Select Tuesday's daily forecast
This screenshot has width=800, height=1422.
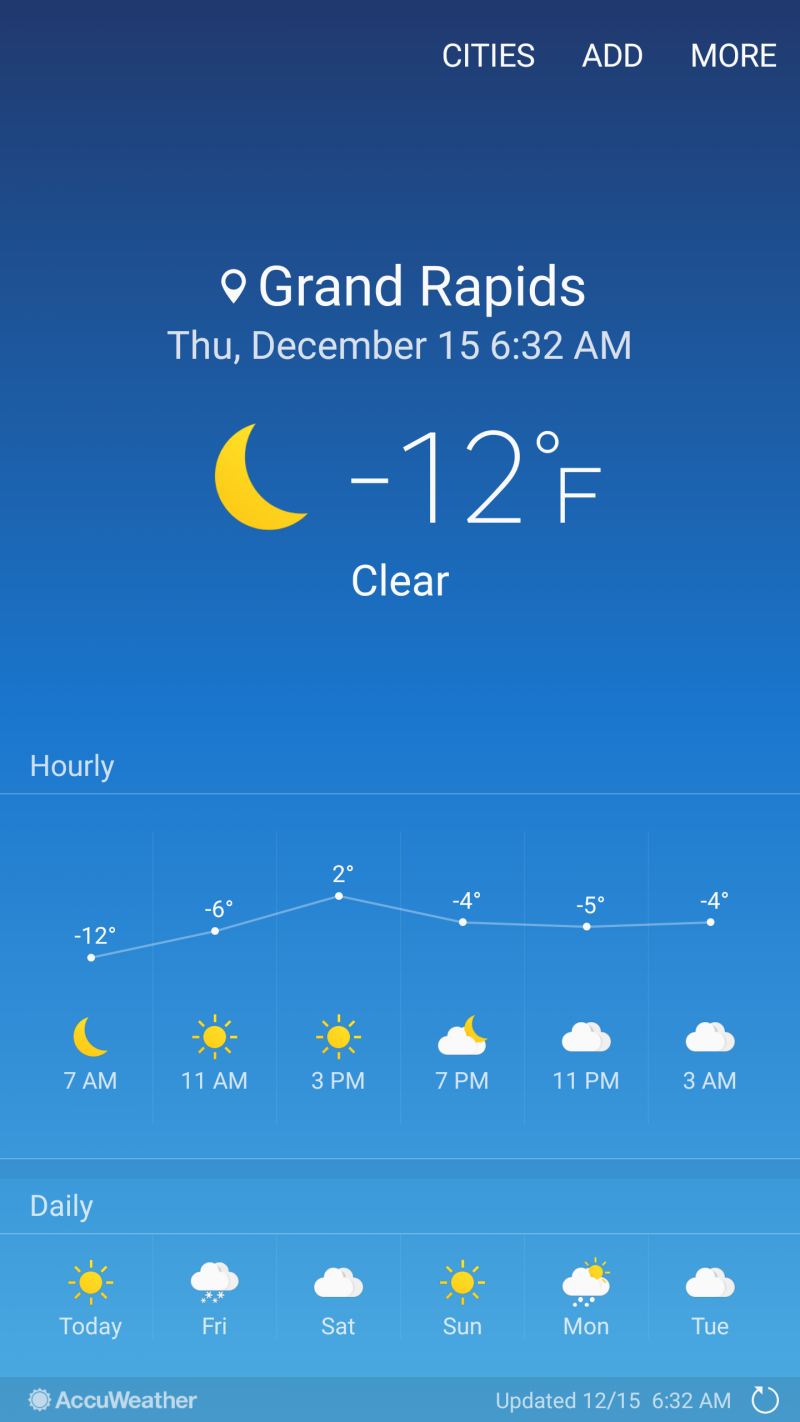click(x=710, y=1300)
